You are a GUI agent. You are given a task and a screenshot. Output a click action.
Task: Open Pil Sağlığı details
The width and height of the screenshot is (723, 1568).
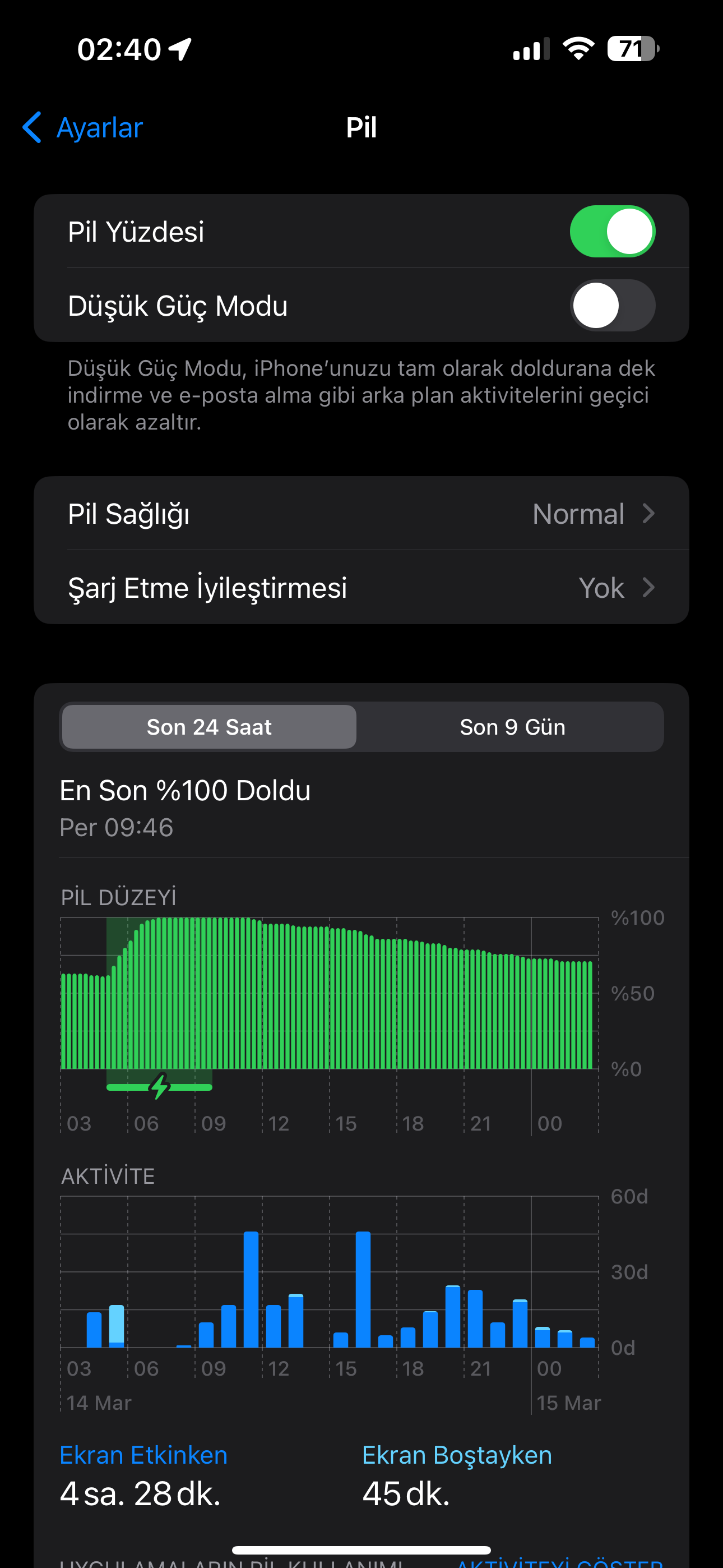(361, 514)
